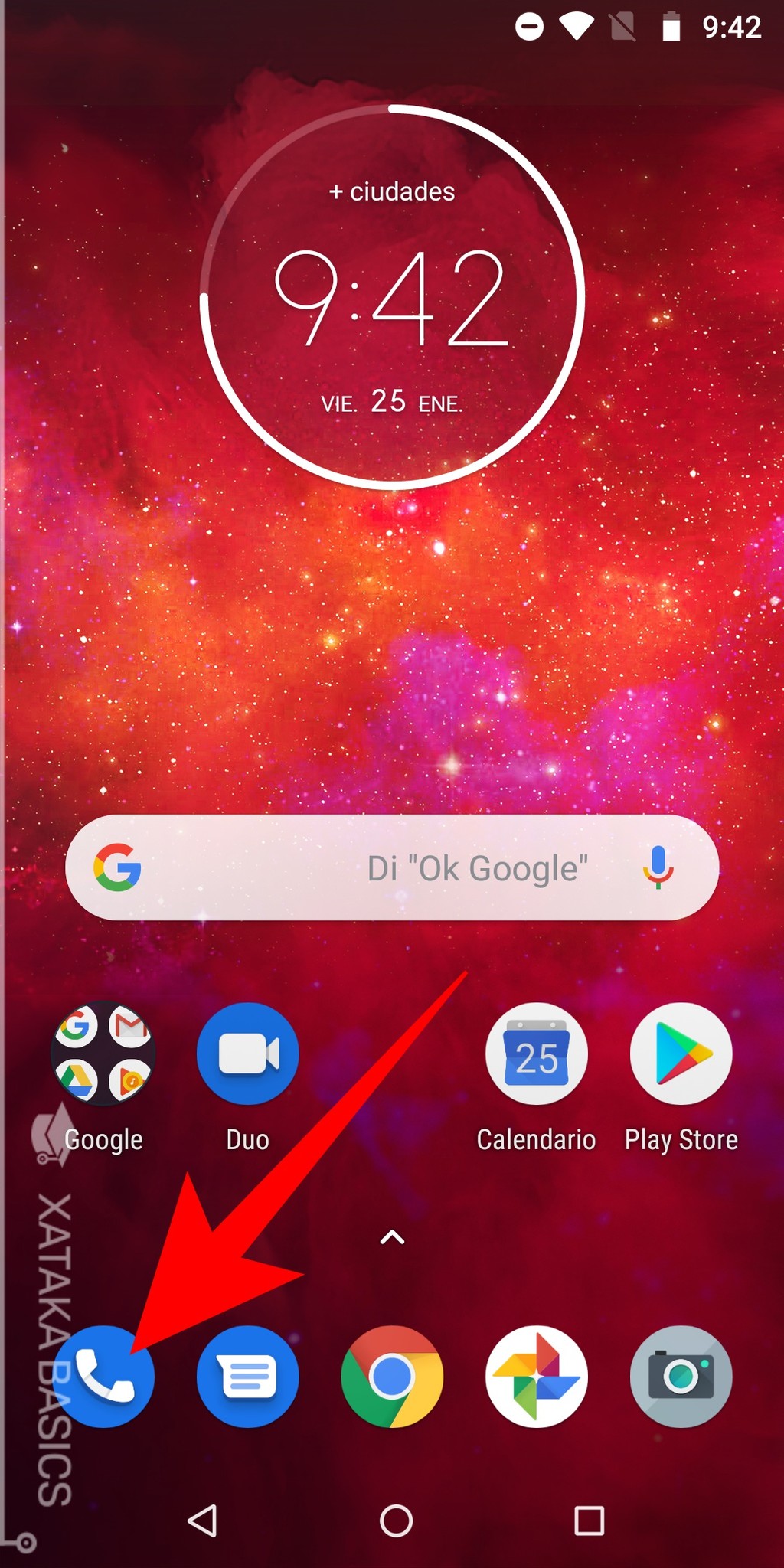Viewport: 784px width, 1568px height.
Task: Start the Duo video calling app
Action: click(x=247, y=1054)
